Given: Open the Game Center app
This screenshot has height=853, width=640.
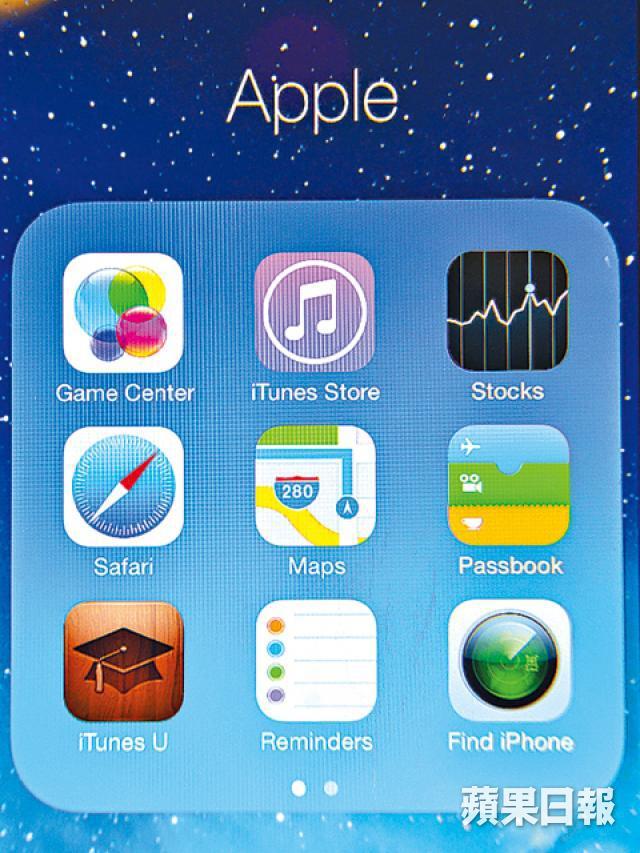Looking at the screenshot, I should 123,313.
